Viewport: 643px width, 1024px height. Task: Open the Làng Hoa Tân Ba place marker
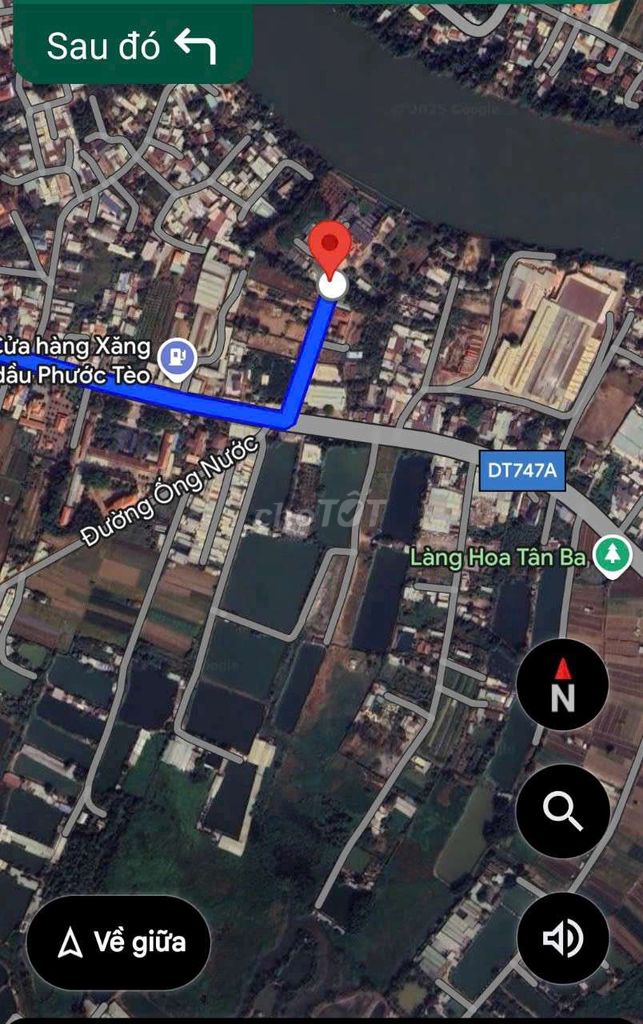point(610,556)
